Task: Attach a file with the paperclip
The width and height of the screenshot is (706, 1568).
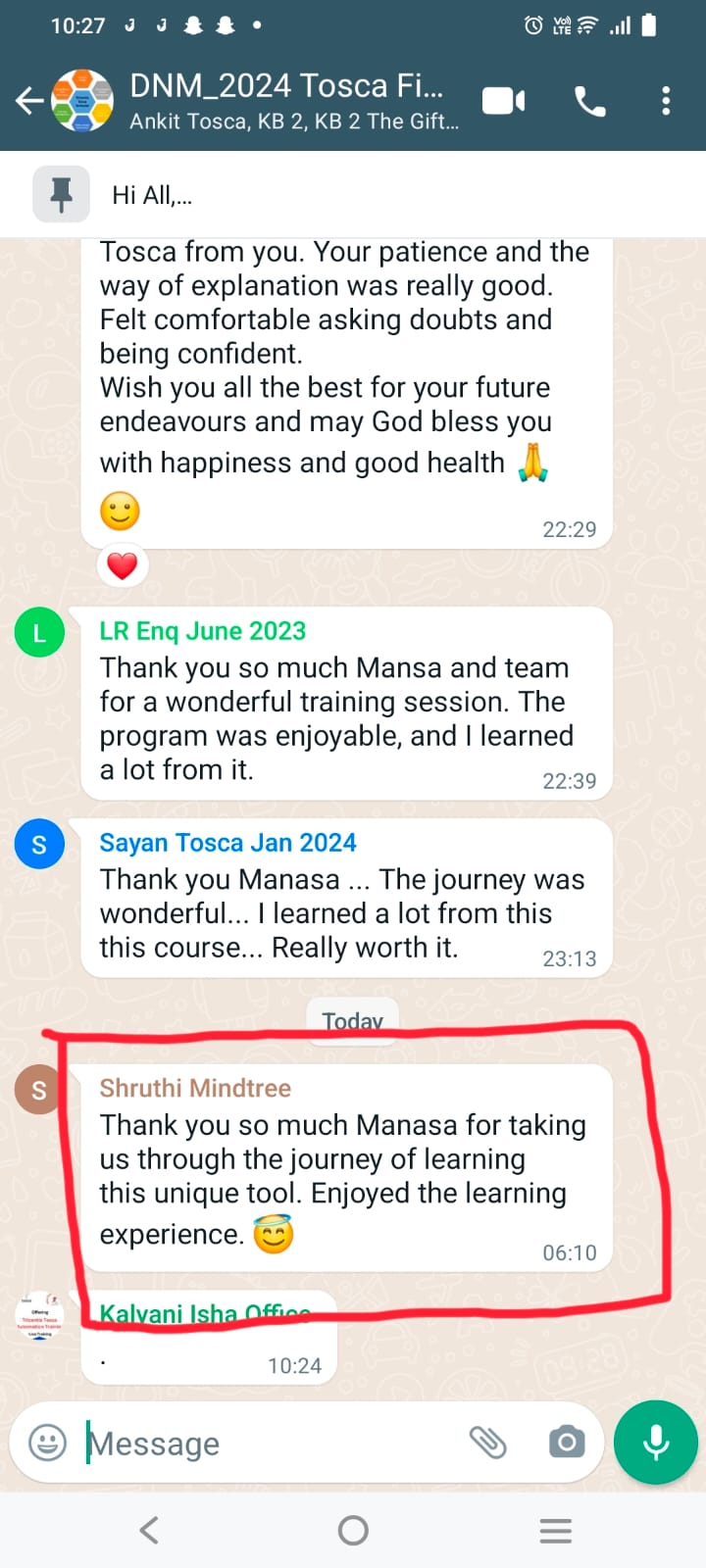Action: [x=487, y=1443]
